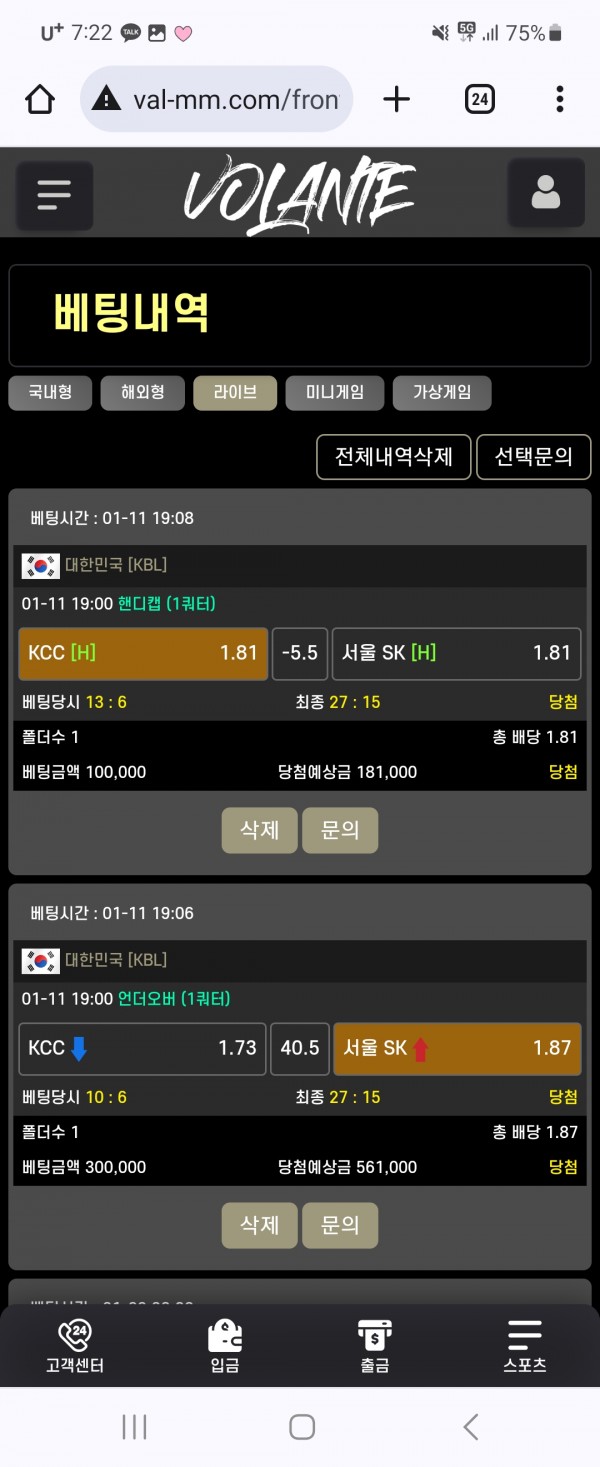600x1467 pixels.
Task: Switch to the 국내형 tab
Action: click(x=49, y=393)
